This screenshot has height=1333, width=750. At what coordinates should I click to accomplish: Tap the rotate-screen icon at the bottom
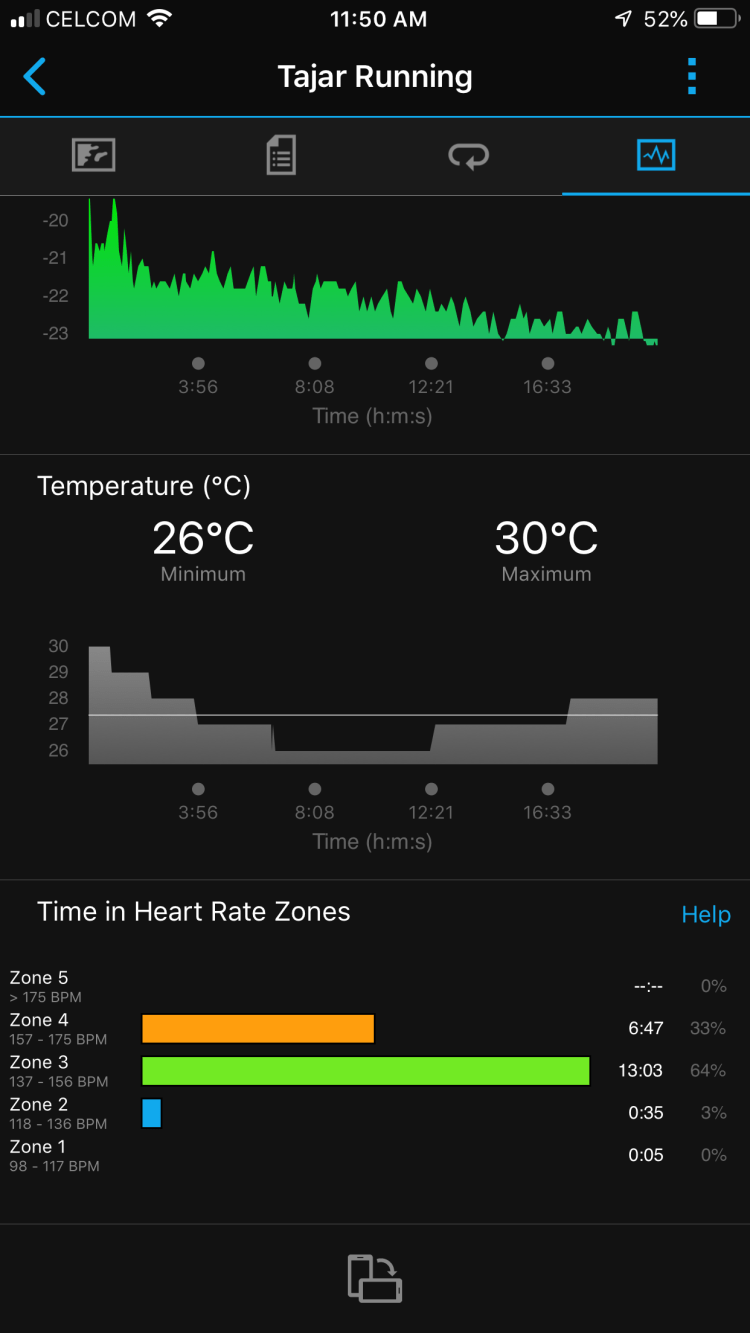[375, 1278]
